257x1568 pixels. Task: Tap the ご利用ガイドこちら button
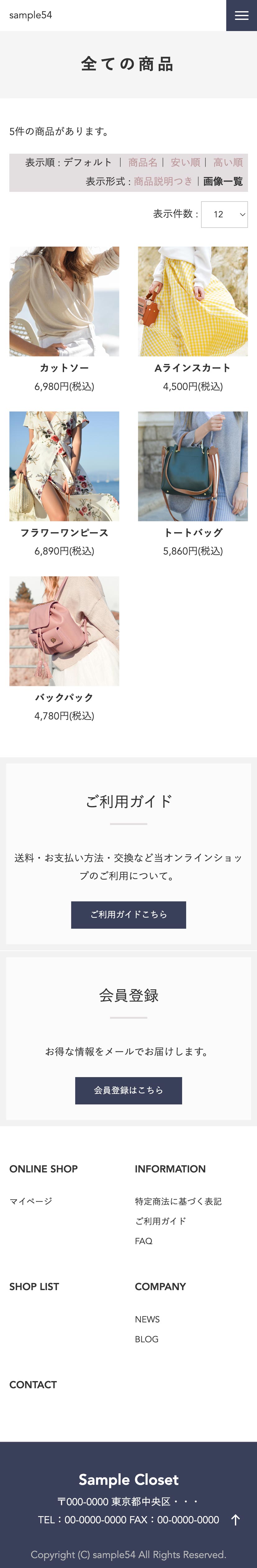click(129, 914)
